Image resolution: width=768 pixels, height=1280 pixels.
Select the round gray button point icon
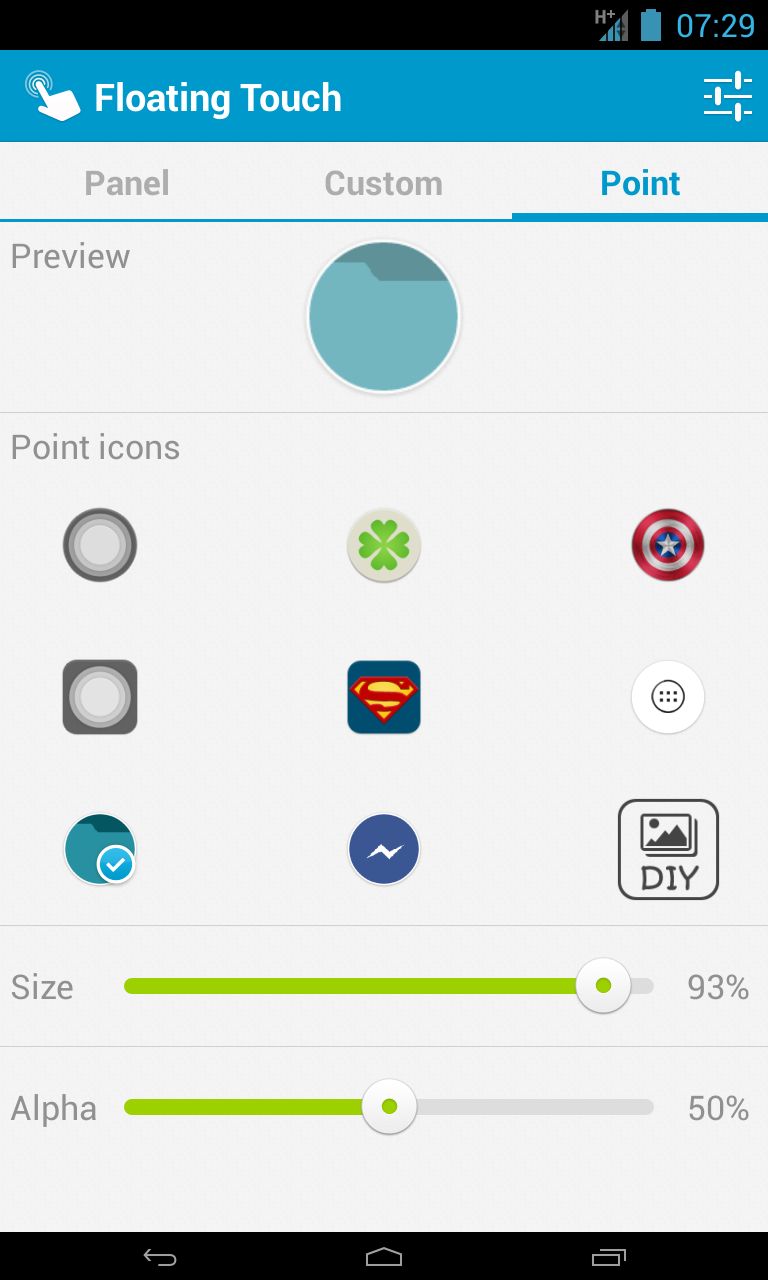[x=100, y=545]
